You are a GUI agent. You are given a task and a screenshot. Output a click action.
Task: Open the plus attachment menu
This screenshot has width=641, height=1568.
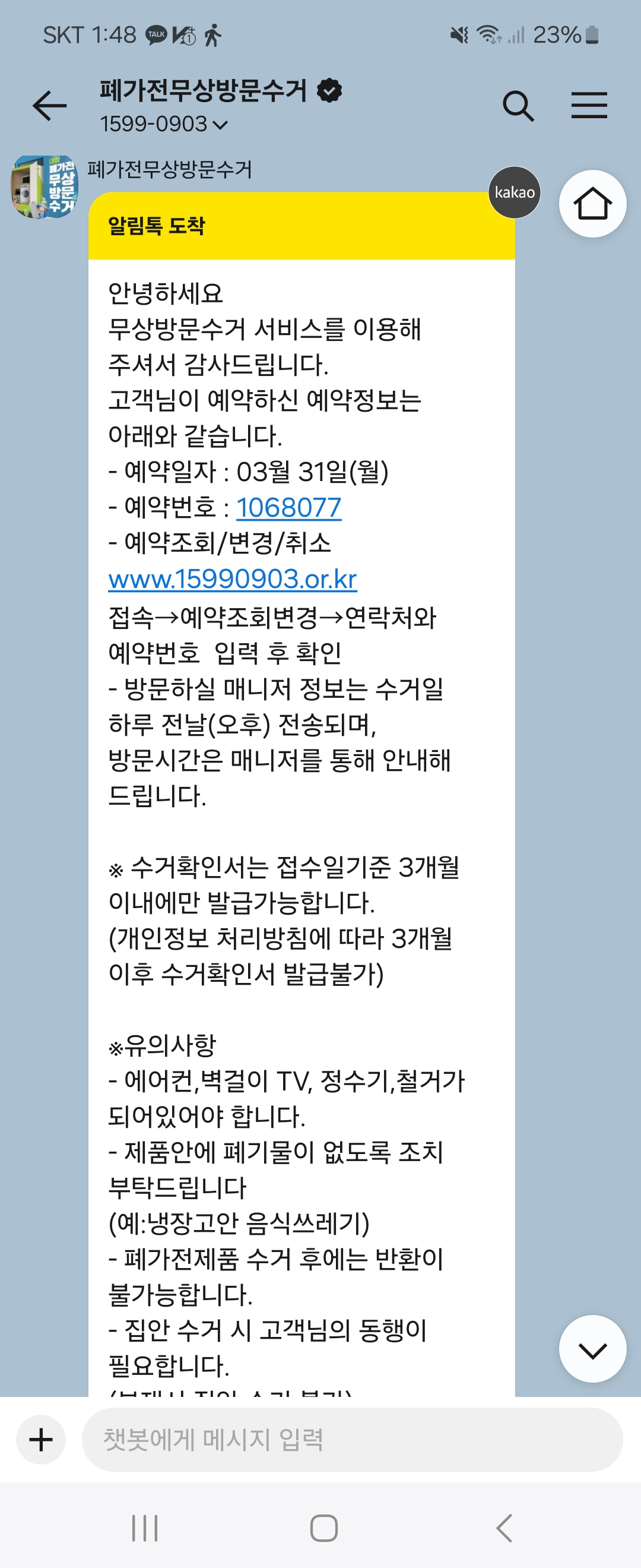coord(42,1440)
